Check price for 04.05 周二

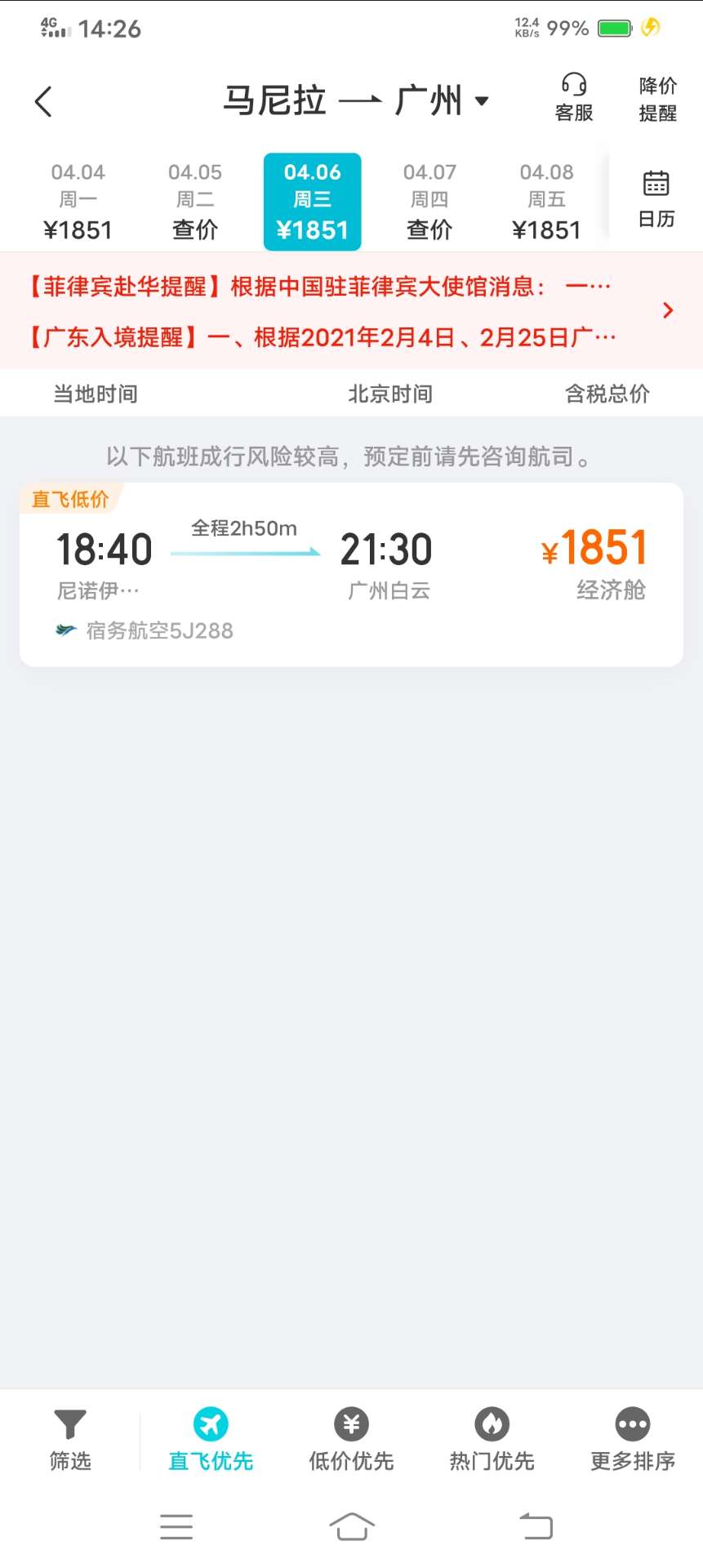(195, 202)
